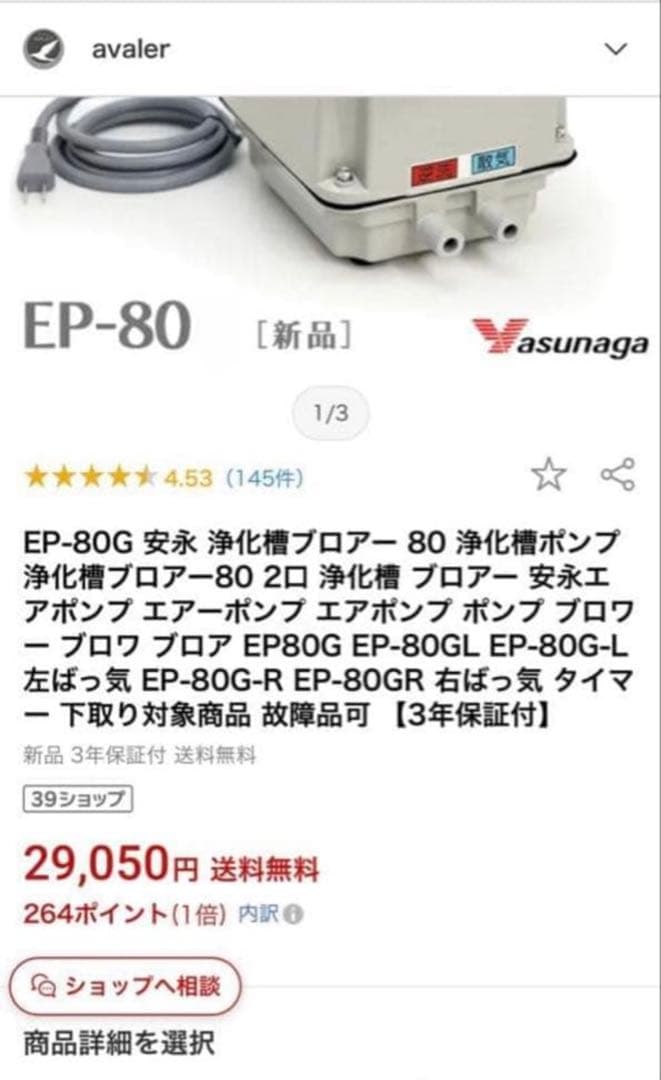661x1080 pixels.
Task: Add product to favorites with the star icon
Action: pos(549,475)
